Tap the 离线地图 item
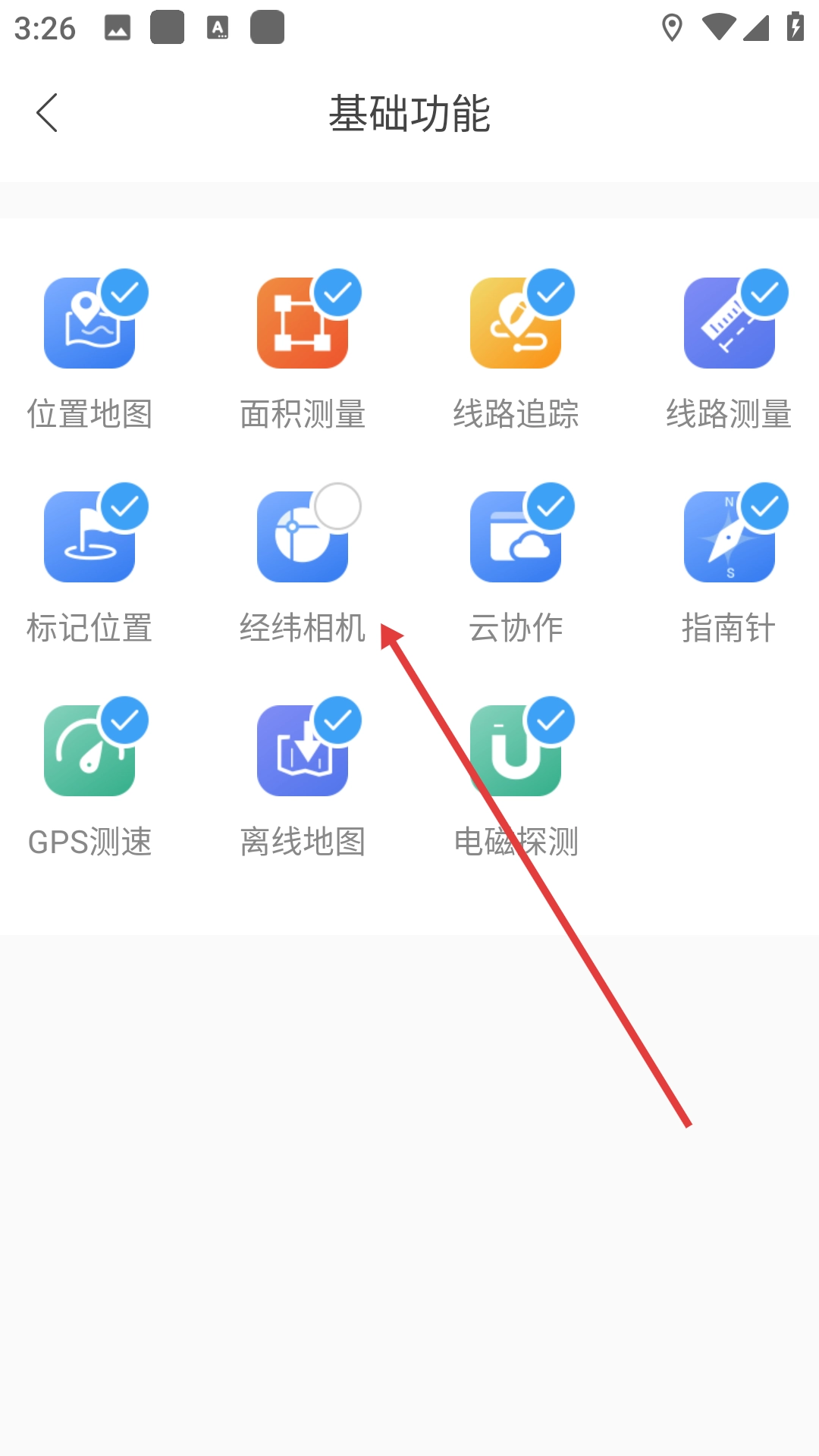819x1456 pixels. [303, 752]
